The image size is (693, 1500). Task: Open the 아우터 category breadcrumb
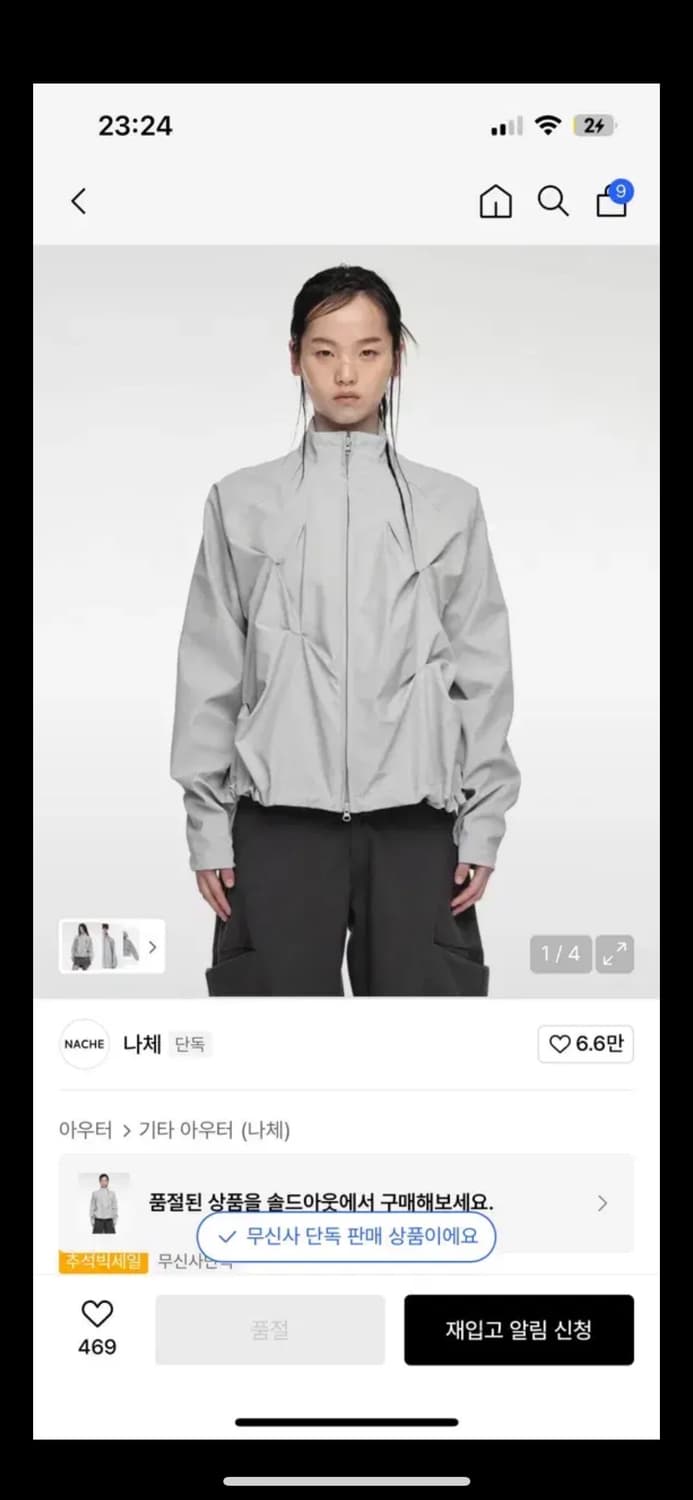click(x=86, y=1130)
